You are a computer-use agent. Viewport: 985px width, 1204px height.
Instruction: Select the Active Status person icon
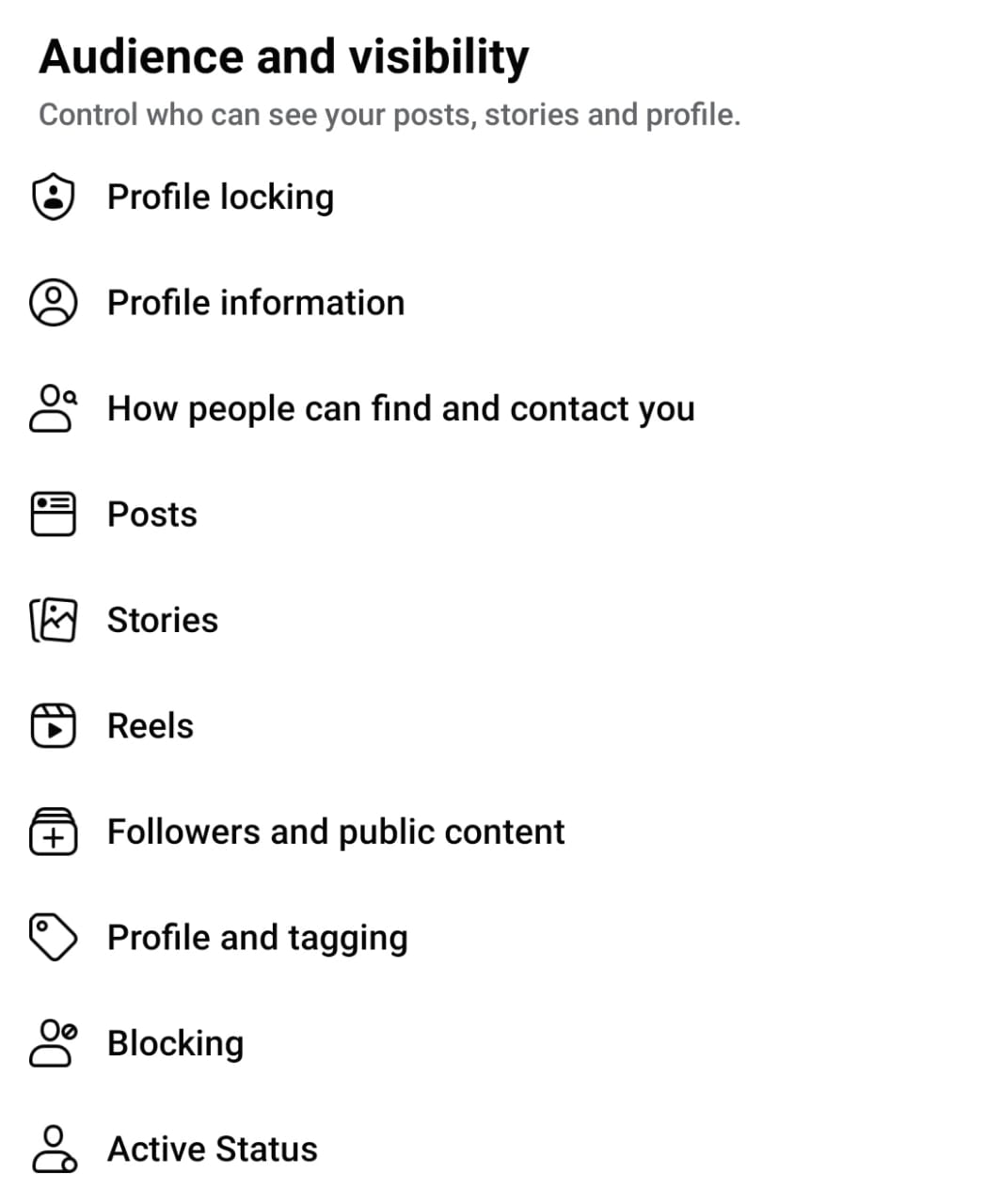click(x=54, y=1149)
